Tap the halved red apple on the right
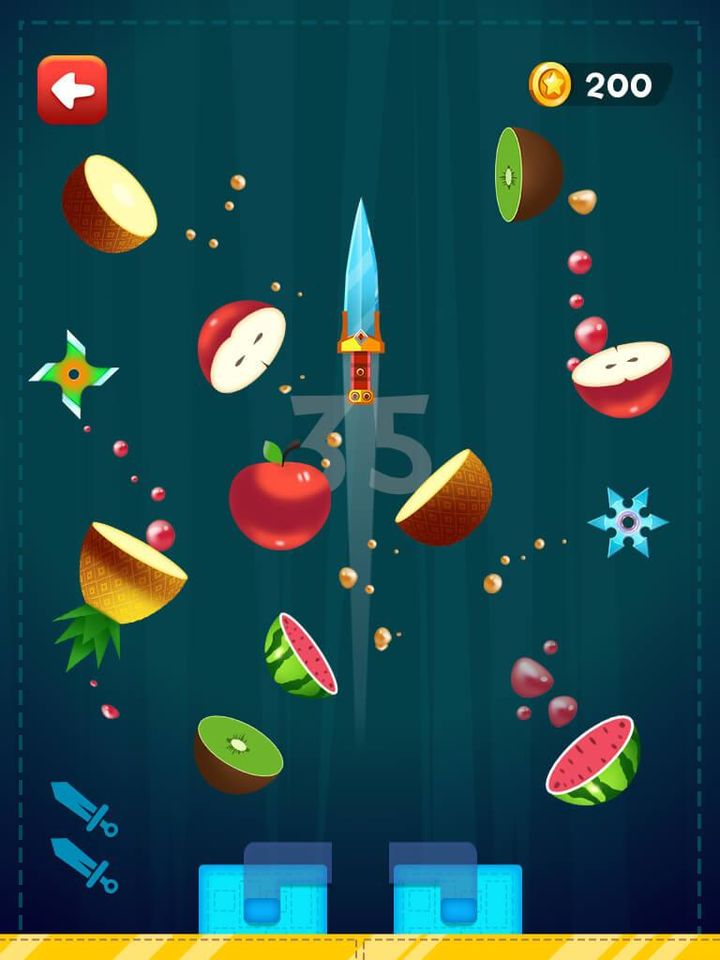 click(622, 378)
